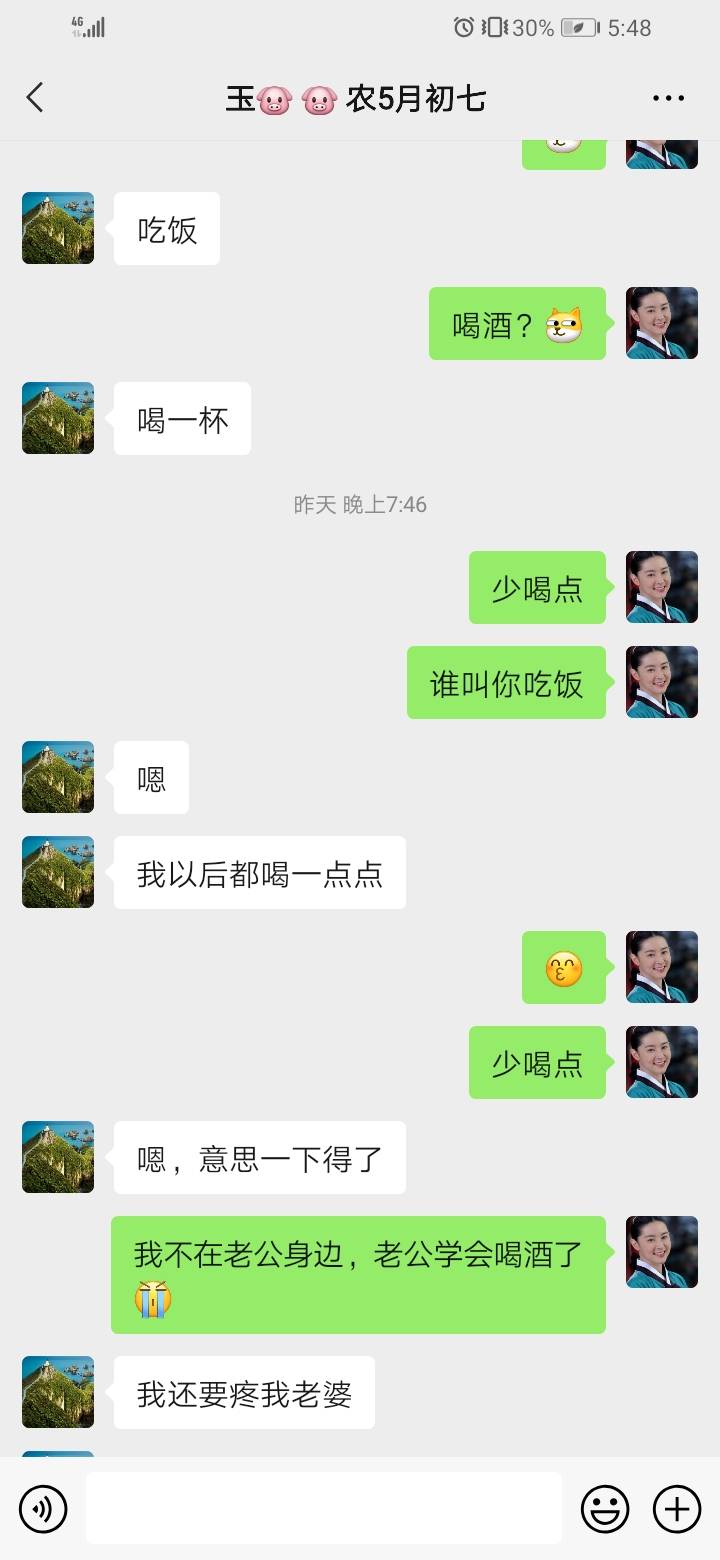Tap the timestamp 昨天 晚上7:46
Screen dimensions: 720x1560
click(x=360, y=505)
